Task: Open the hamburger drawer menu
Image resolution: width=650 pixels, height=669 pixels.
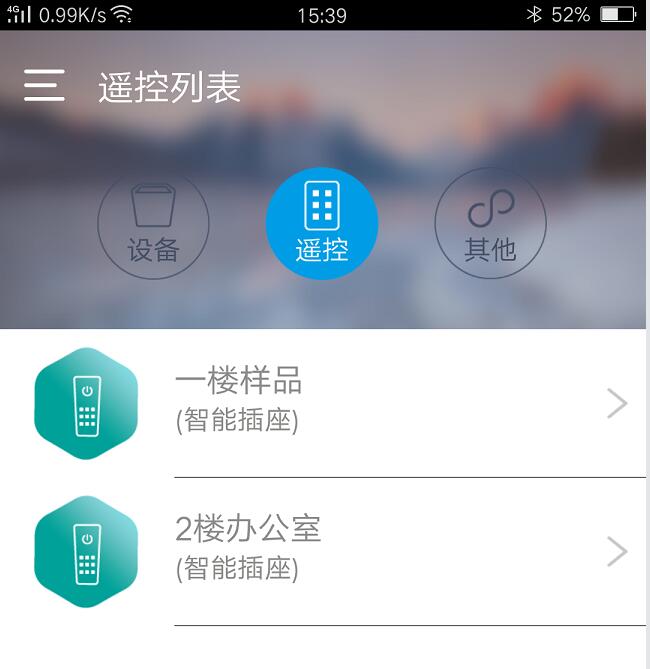Action: pos(44,86)
